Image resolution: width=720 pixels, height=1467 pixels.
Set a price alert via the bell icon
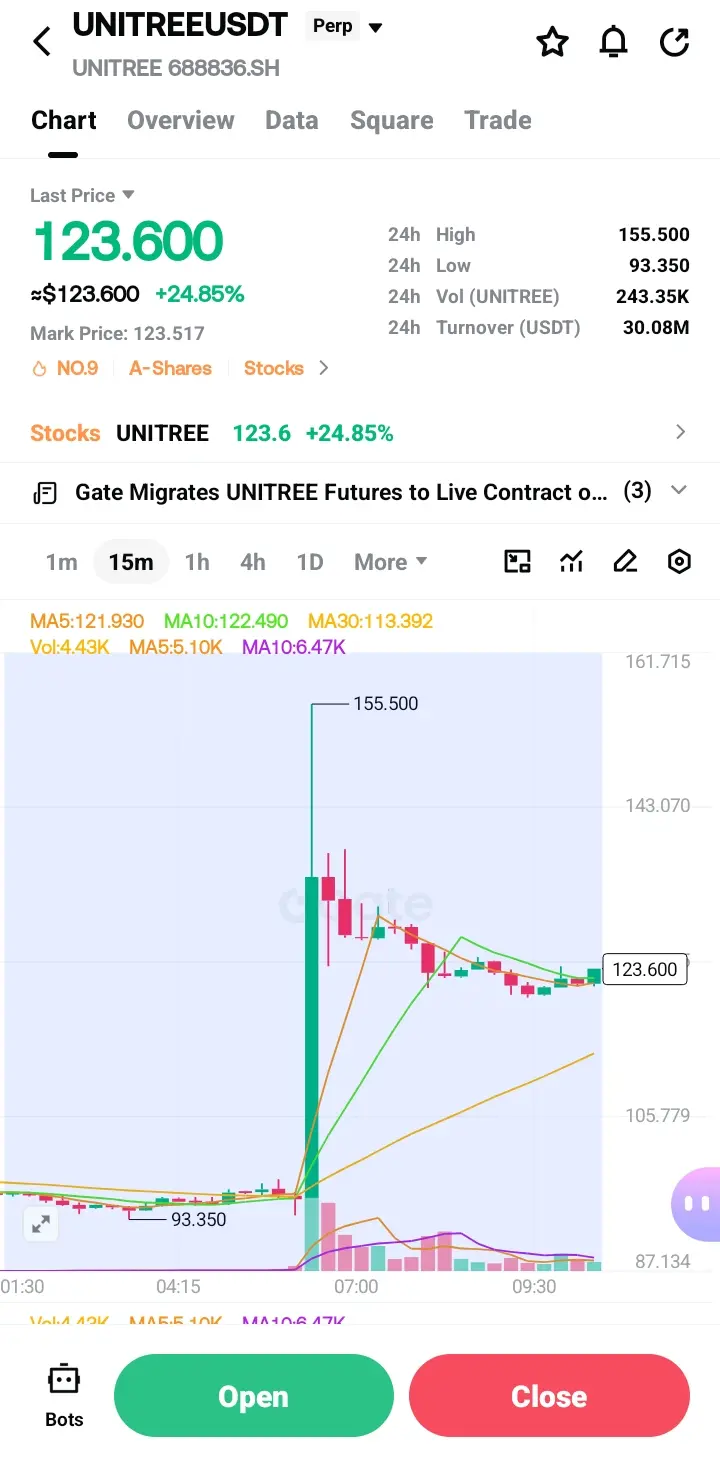tap(613, 42)
